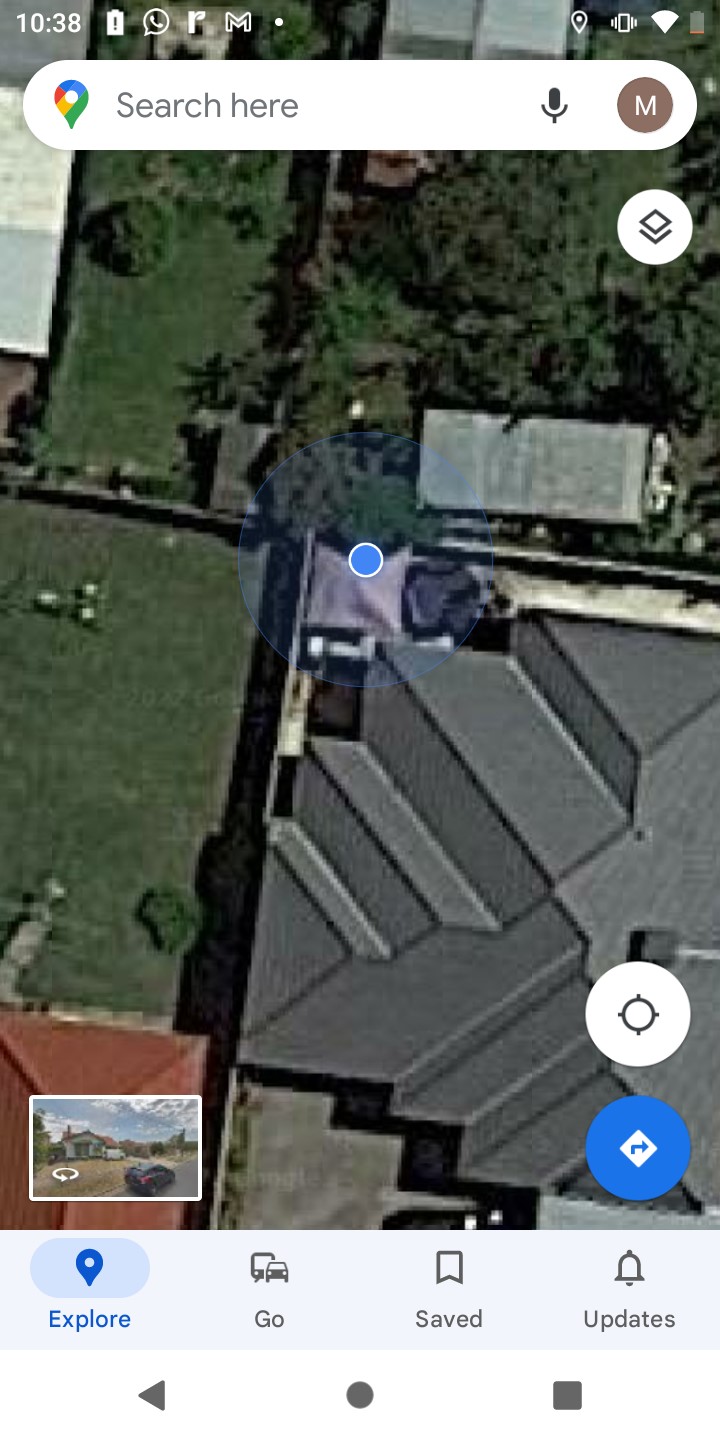This screenshot has width=720, height=1440.
Task: Open the map layers selector
Action: click(x=654, y=227)
